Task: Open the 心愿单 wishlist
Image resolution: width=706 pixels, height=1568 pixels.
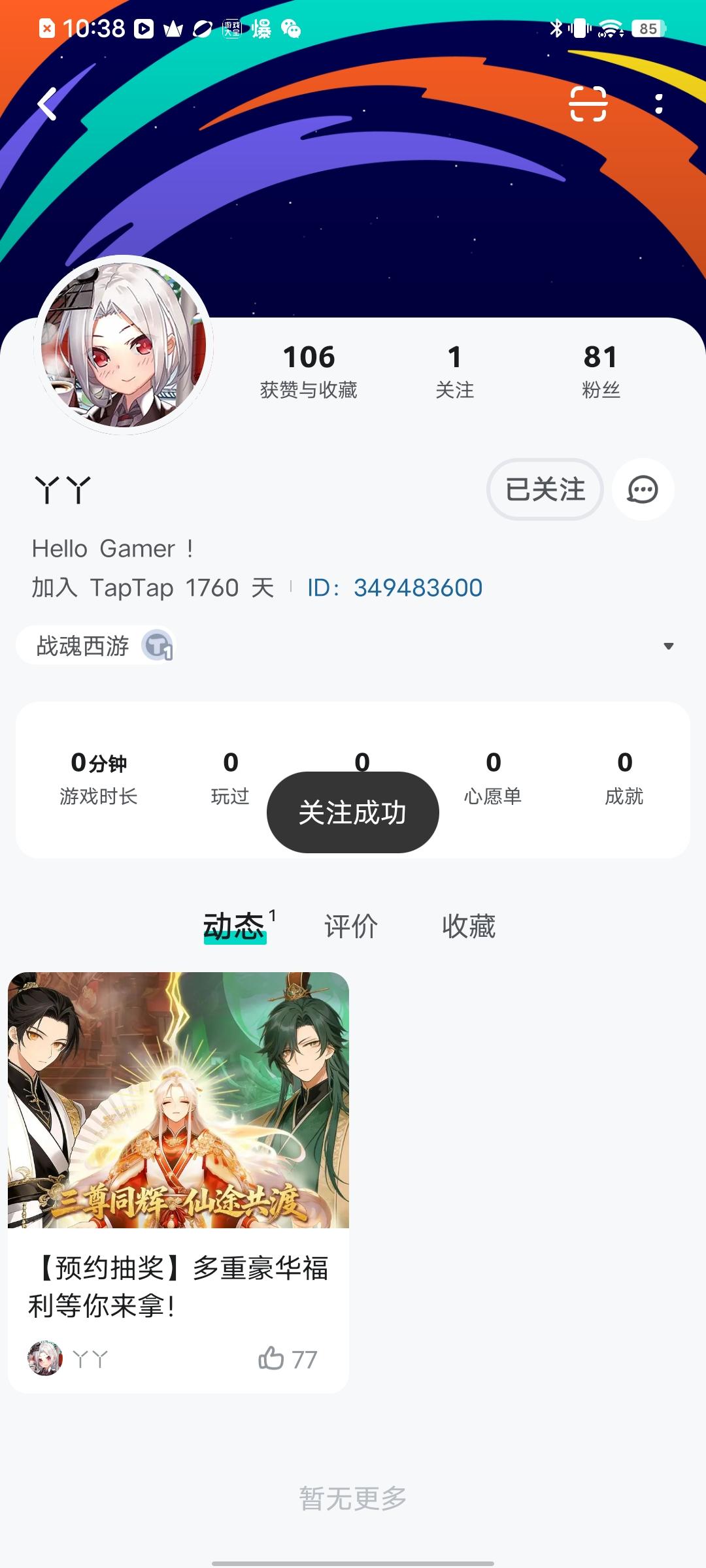Action: click(x=493, y=777)
